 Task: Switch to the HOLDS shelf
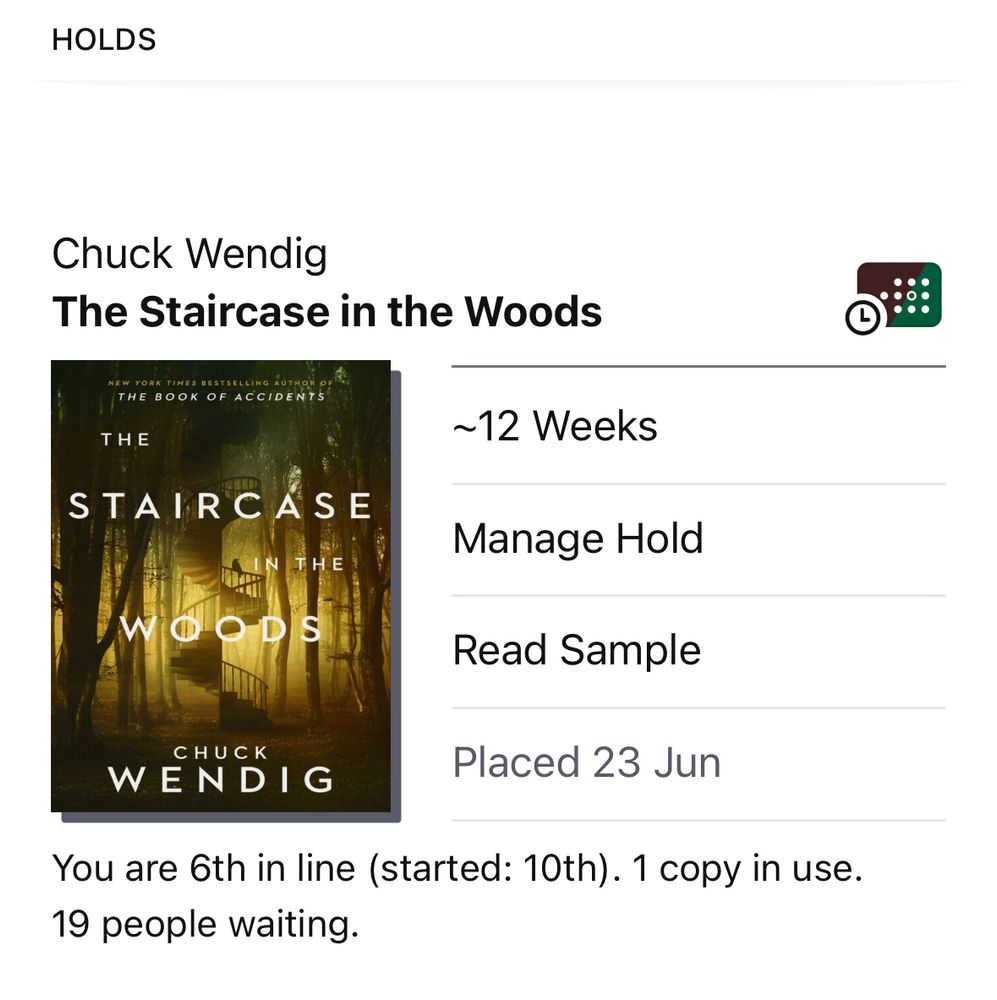click(104, 40)
